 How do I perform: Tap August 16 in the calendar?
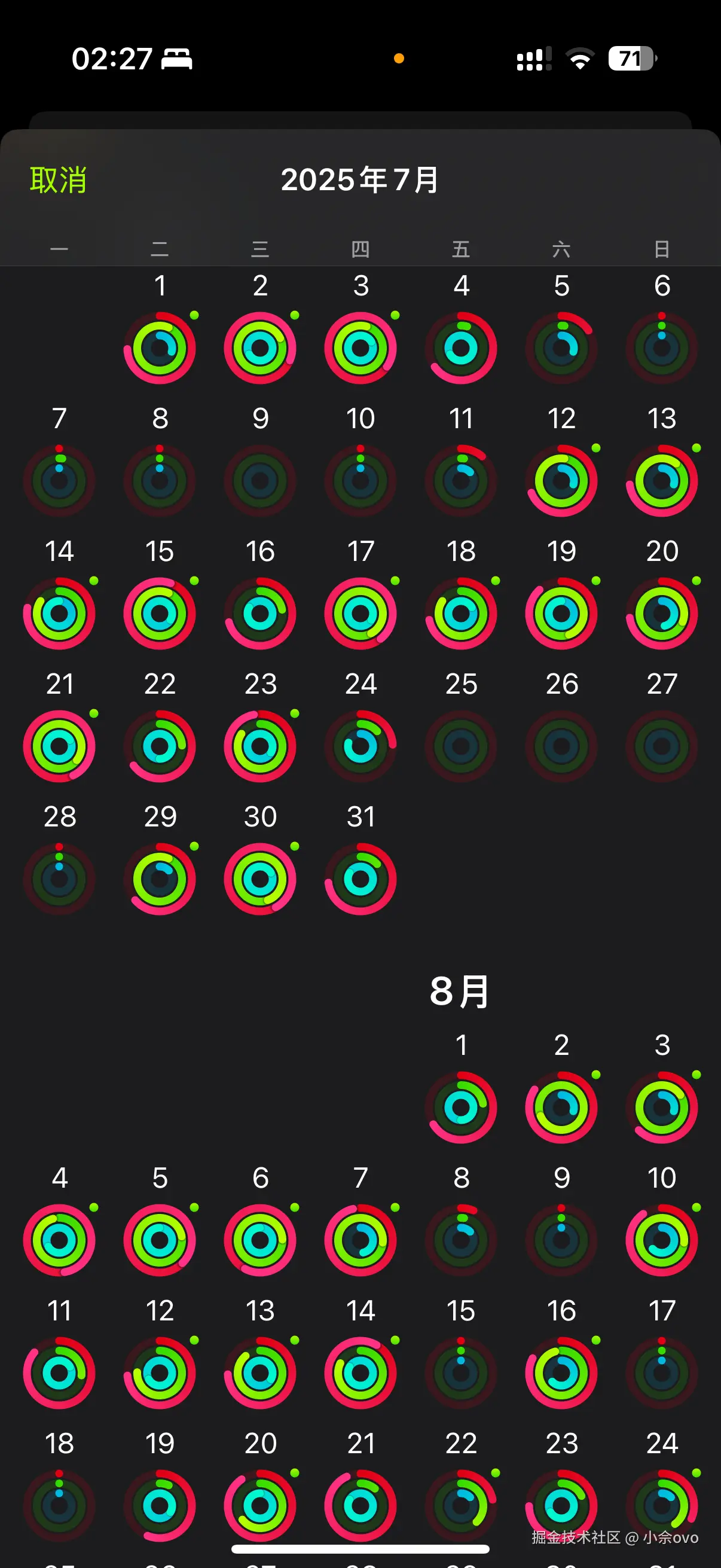point(561,1372)
